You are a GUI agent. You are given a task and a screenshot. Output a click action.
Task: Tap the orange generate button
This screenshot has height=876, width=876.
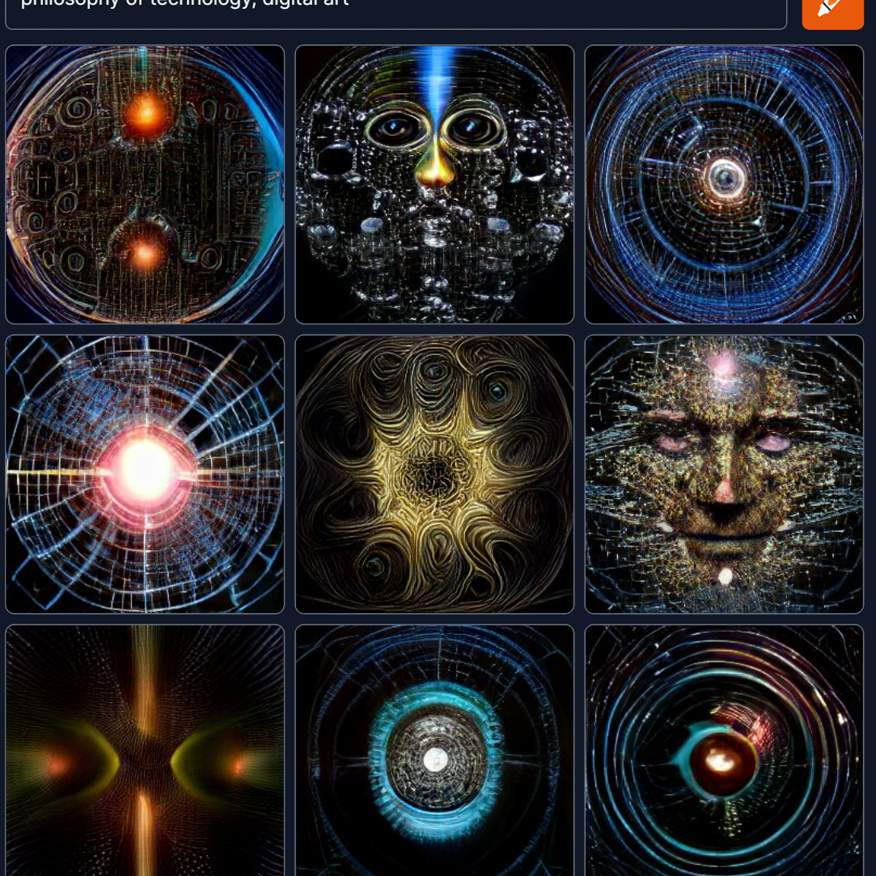click(x=832, y=10)
